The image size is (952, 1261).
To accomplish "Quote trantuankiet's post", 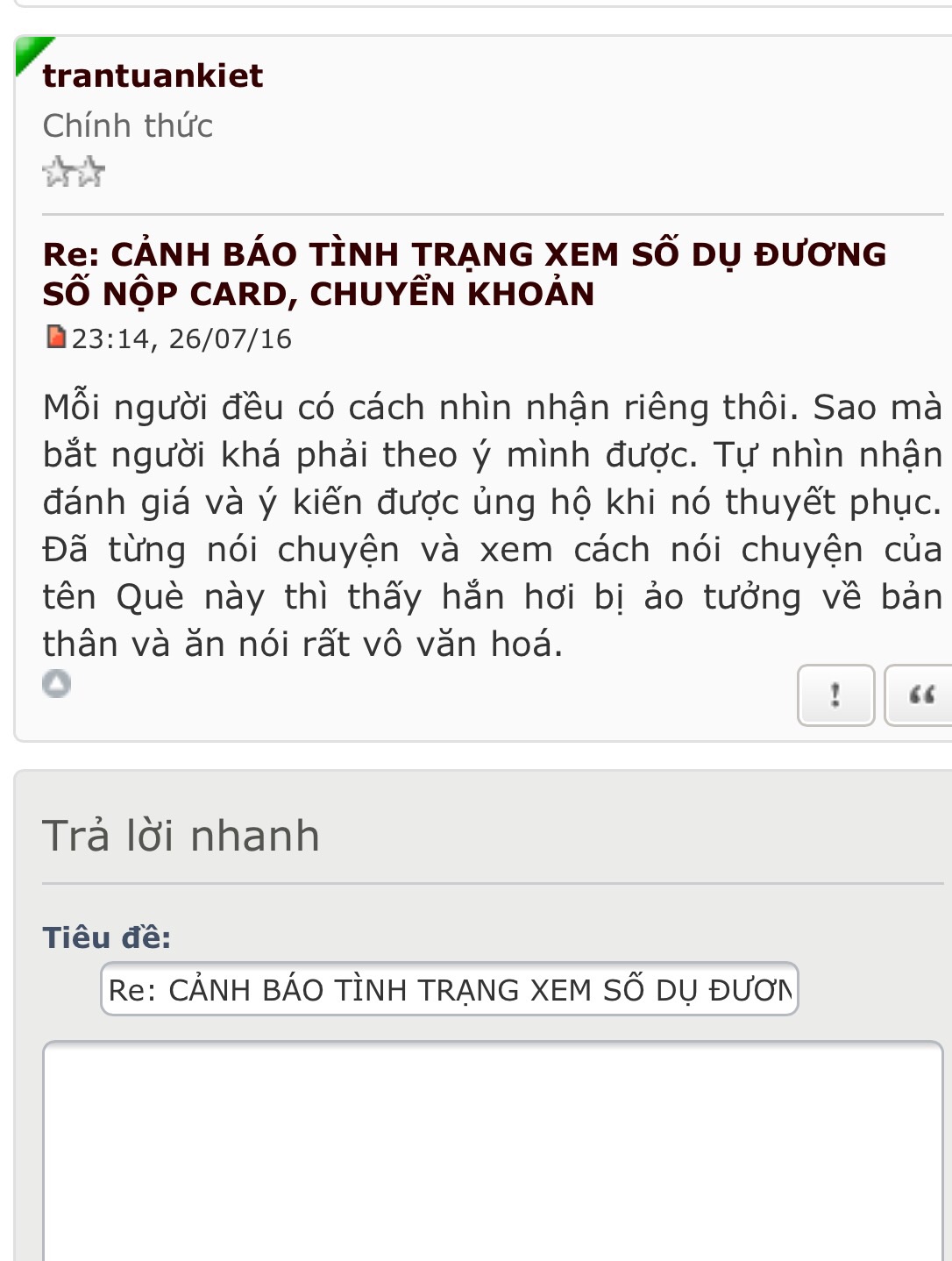I will click(920, 695).
